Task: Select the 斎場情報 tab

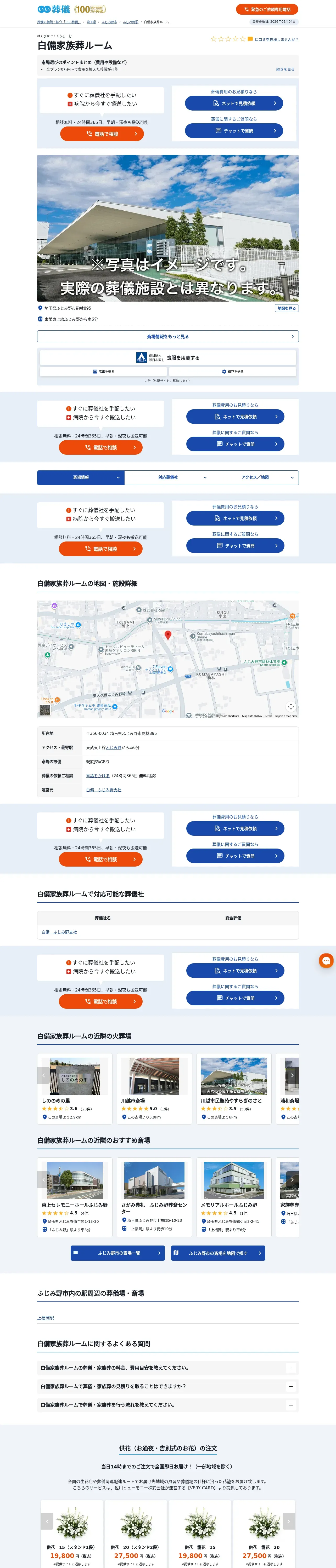Action: click(x=81, y=477)
